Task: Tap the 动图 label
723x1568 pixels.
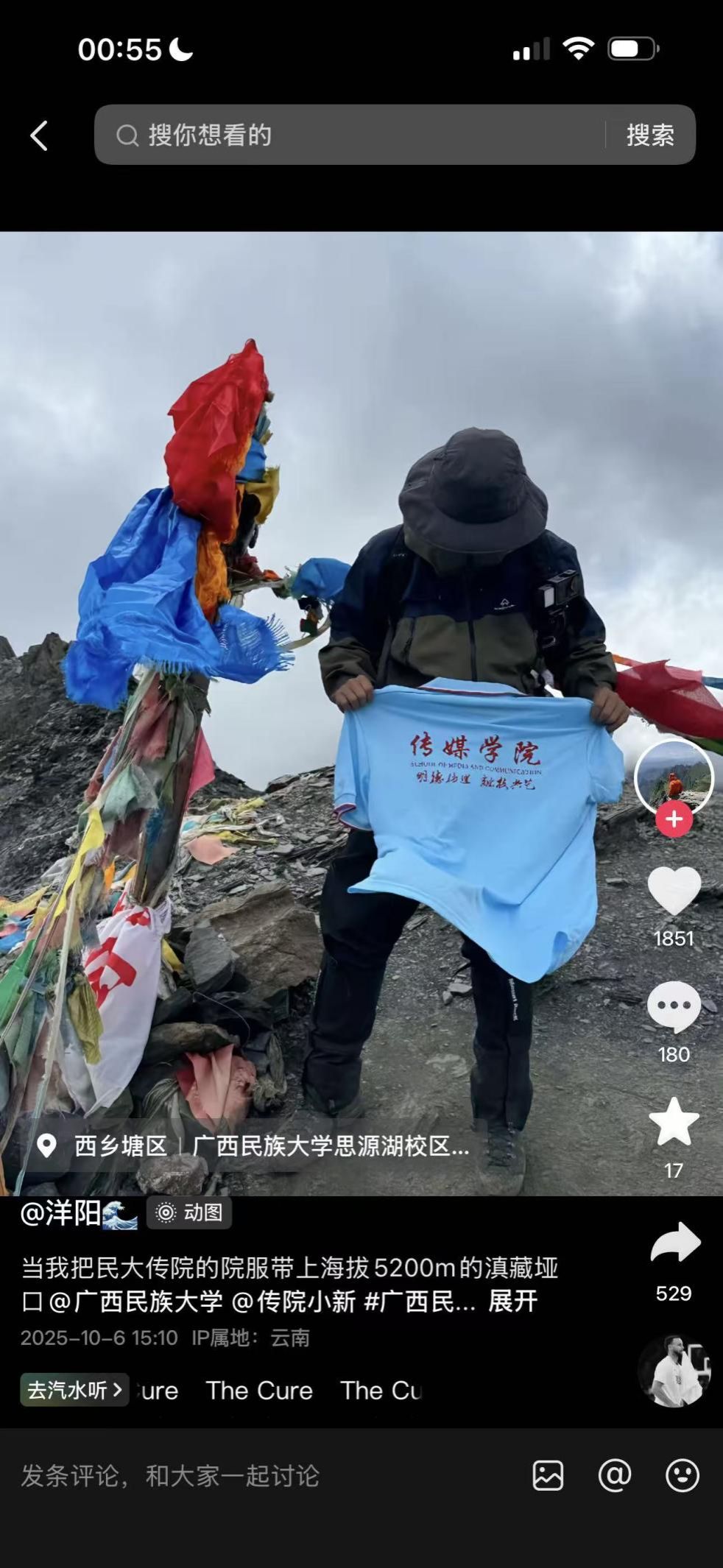Action: [190, 1213]
